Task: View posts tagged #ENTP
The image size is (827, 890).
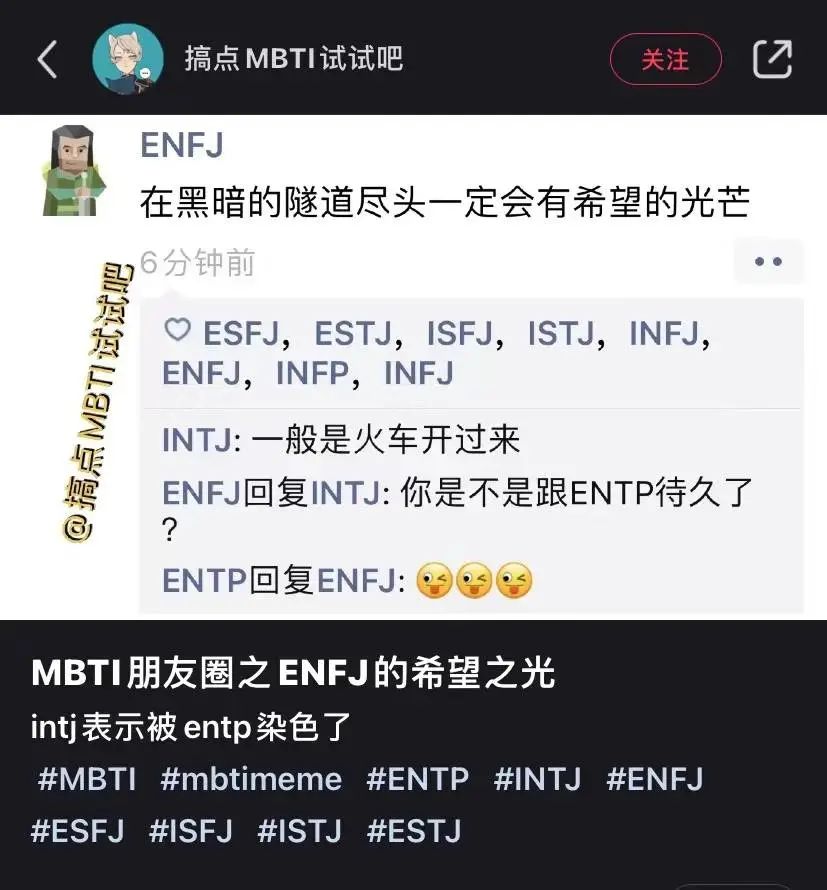Action: 417,779
